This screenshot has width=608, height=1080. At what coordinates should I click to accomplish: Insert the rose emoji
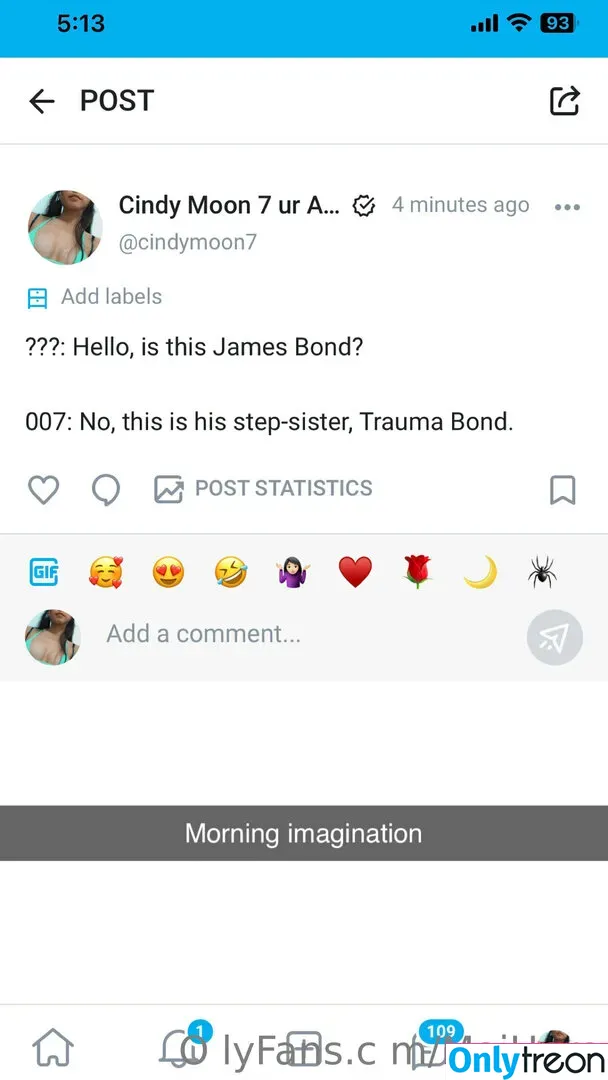click(x=417, y=572)
